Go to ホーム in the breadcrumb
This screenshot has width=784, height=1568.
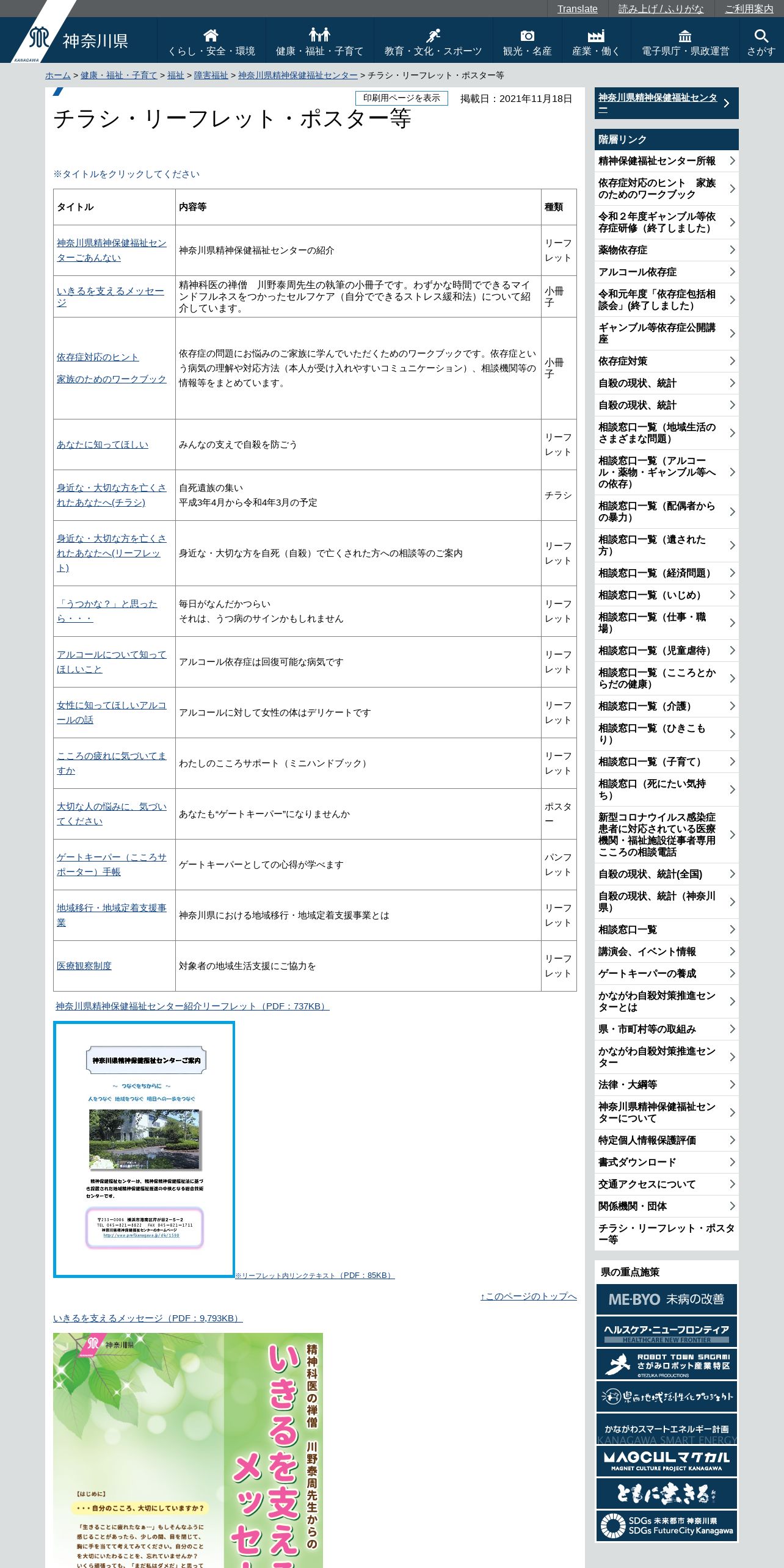pos(58,75)
